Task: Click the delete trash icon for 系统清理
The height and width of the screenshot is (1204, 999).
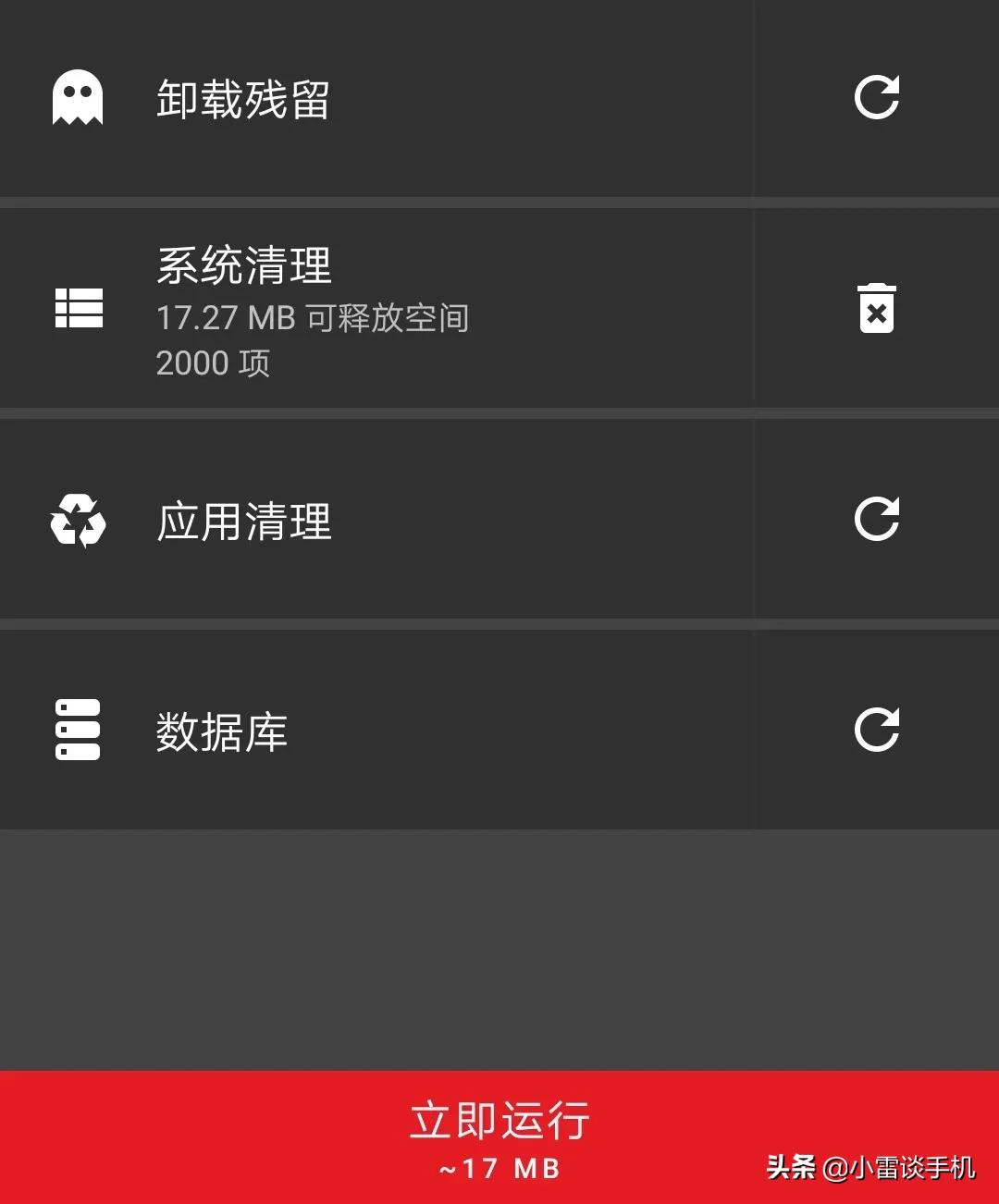Action: click(x=875, y=310)
